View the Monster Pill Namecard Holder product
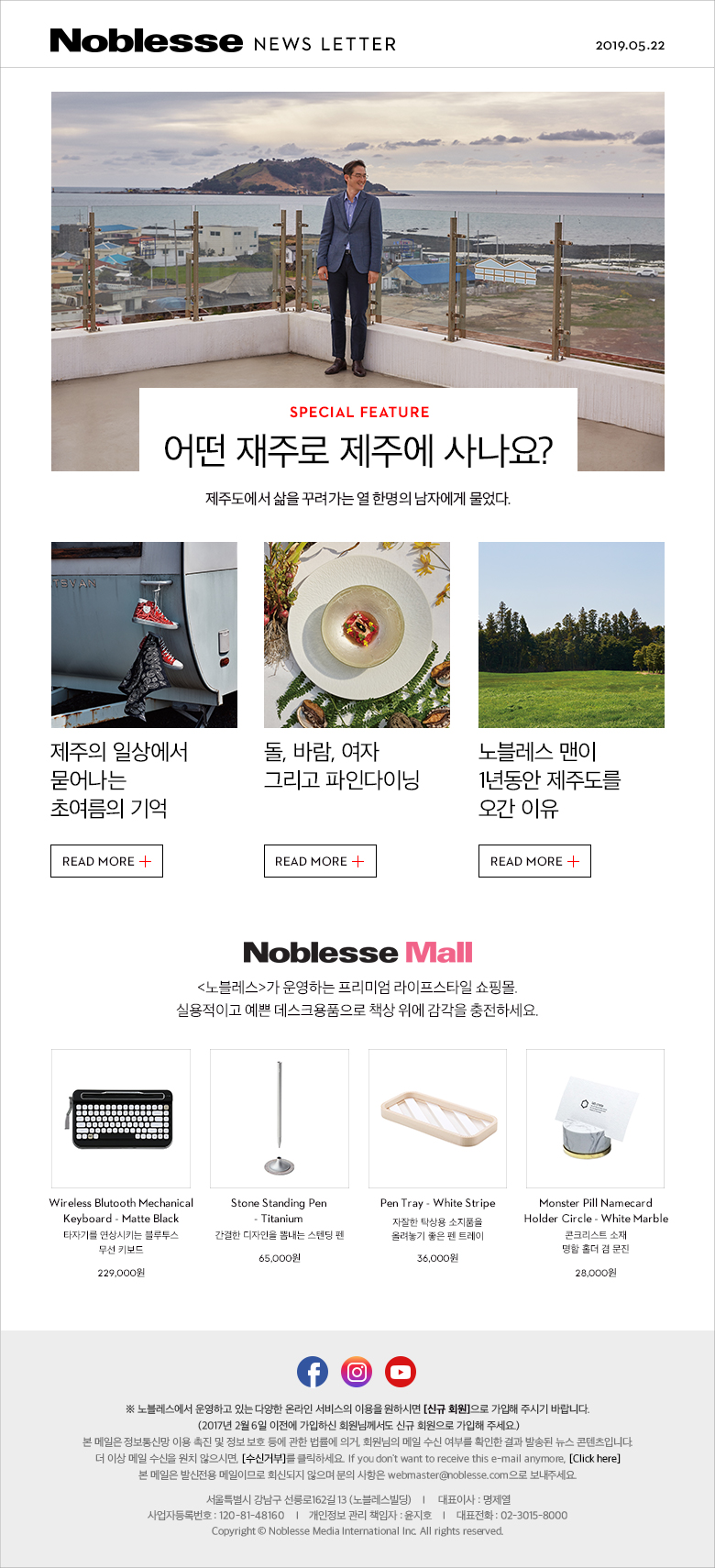The height and width of the screenshot is (1568, 715). pos(595,1119)
